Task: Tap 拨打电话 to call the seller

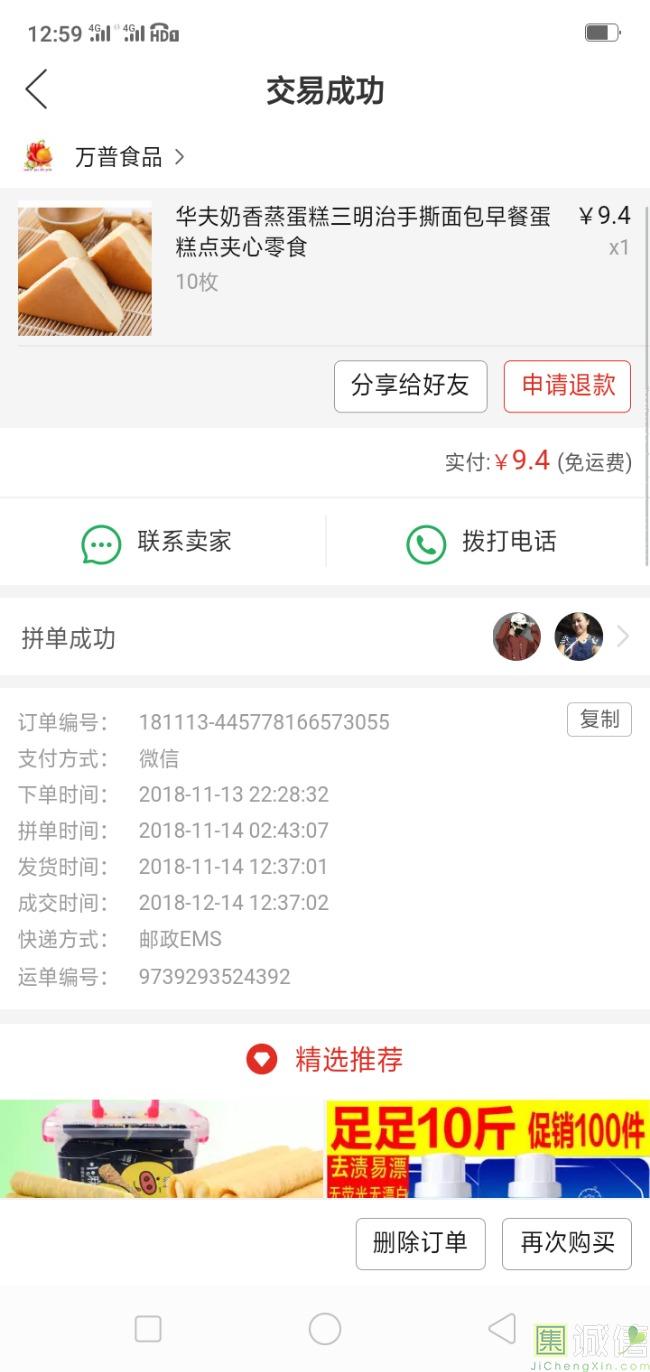Action: [487, 542]
